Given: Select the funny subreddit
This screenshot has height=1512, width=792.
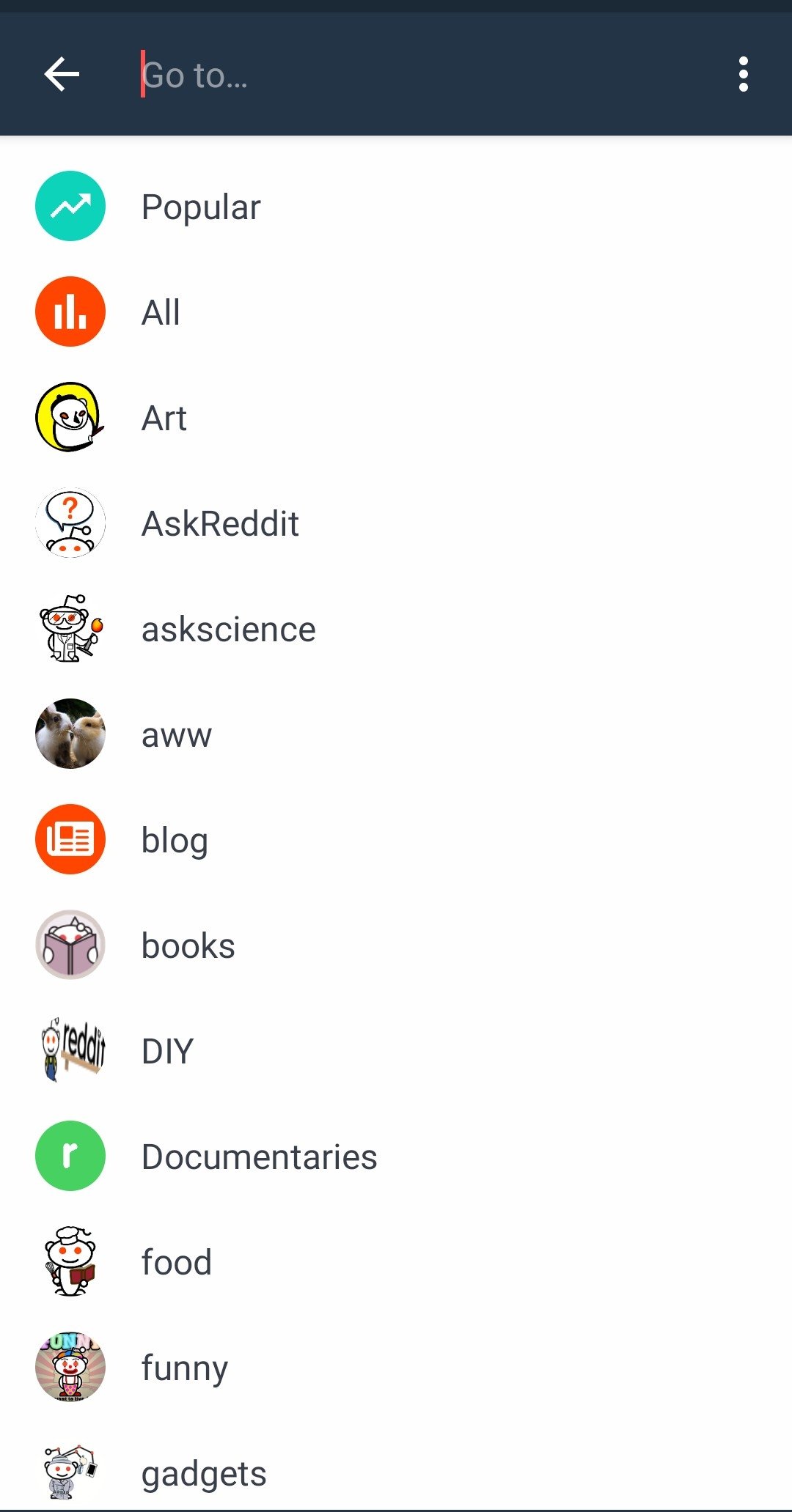Looking at the screenshot, I should [185, 1368].
